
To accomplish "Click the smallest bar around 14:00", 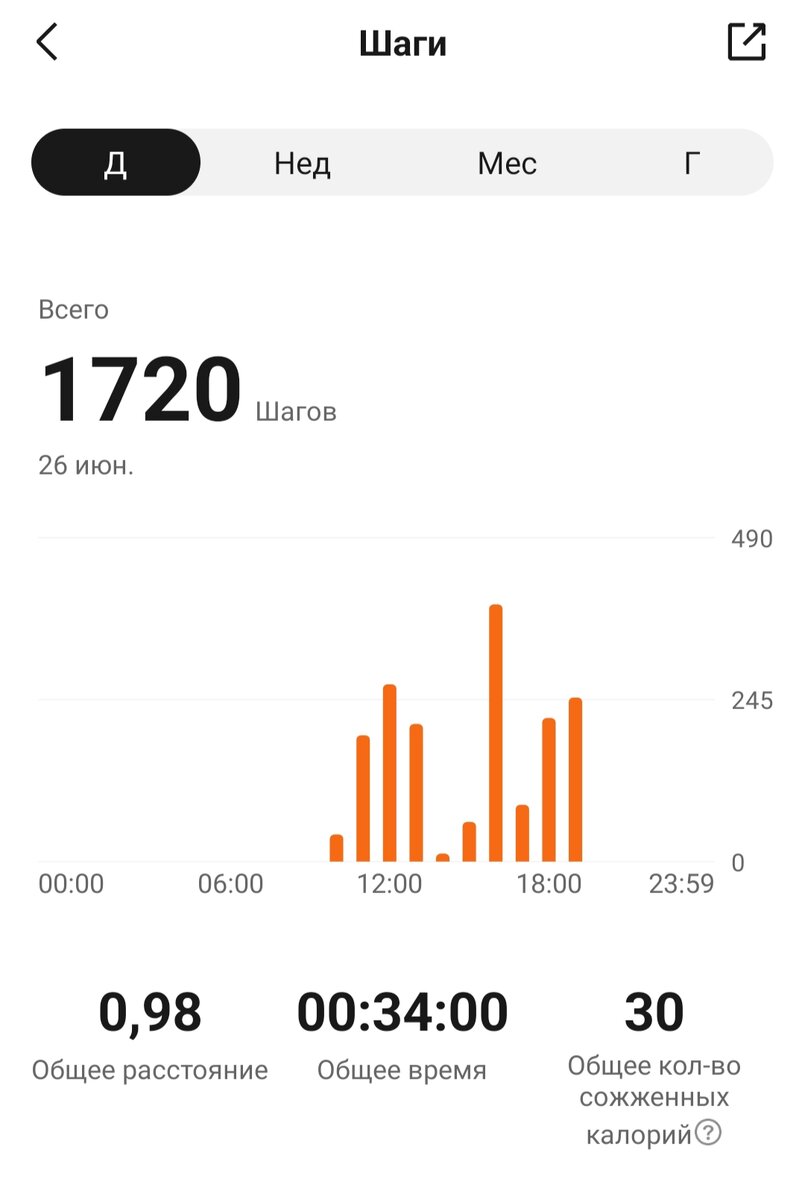I will tap(443, 855).
